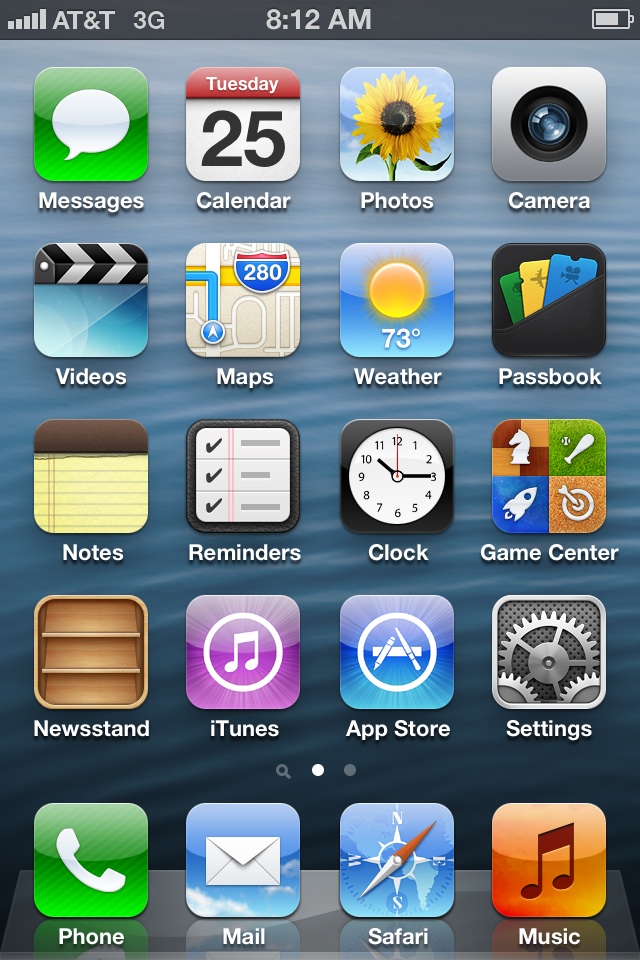Open Maps

click(x=243, y=300)
